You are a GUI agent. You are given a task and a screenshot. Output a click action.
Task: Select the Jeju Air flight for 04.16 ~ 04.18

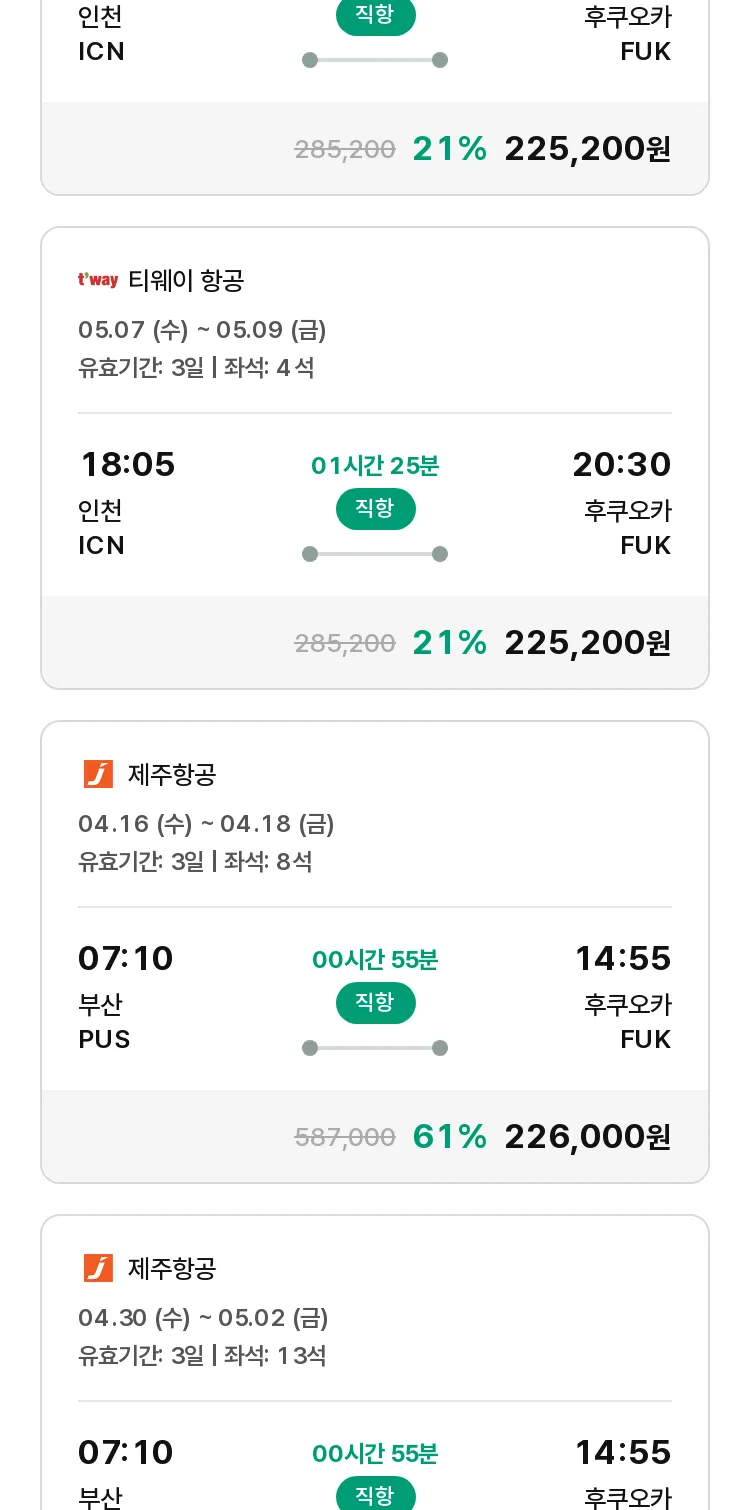pyautogui.click(x=375, y=952)
